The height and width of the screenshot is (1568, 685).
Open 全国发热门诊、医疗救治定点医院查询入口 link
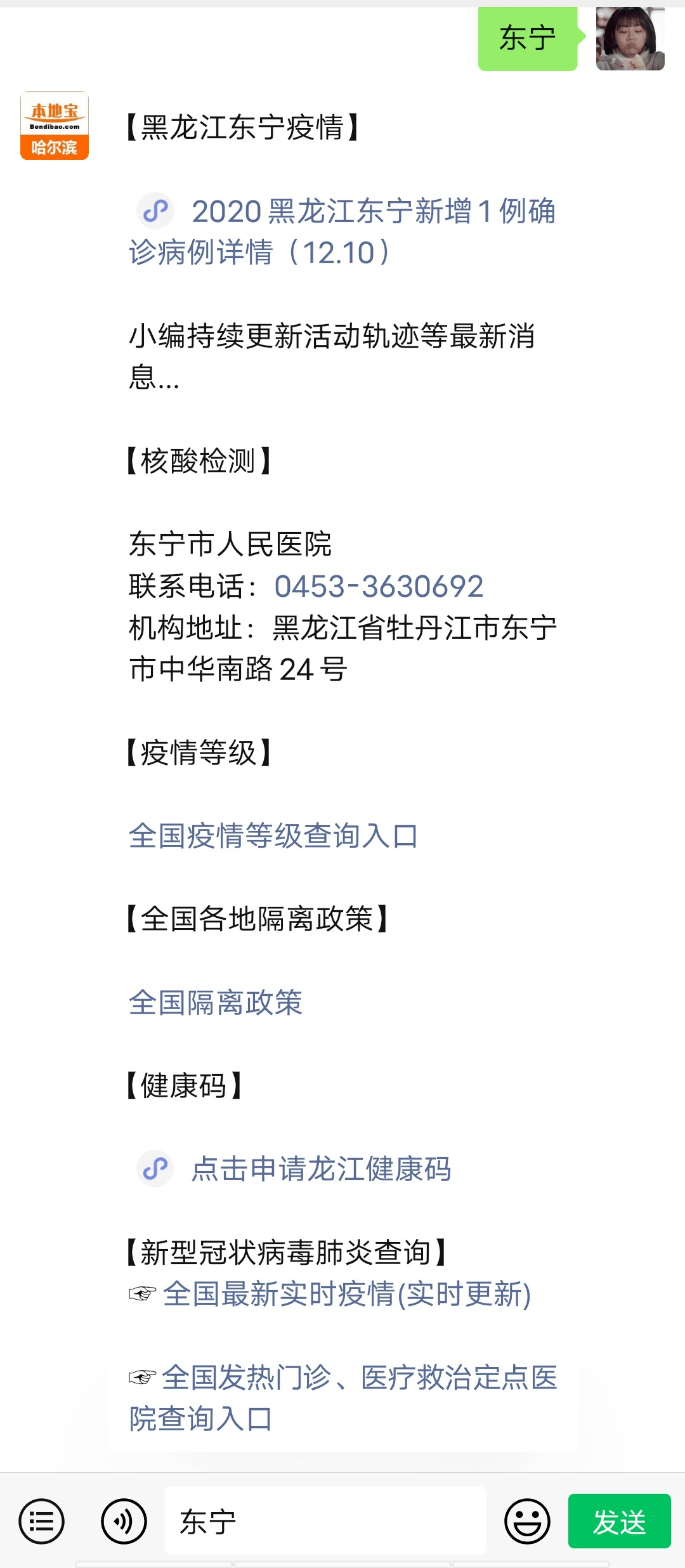click(x=343, y=1398)
